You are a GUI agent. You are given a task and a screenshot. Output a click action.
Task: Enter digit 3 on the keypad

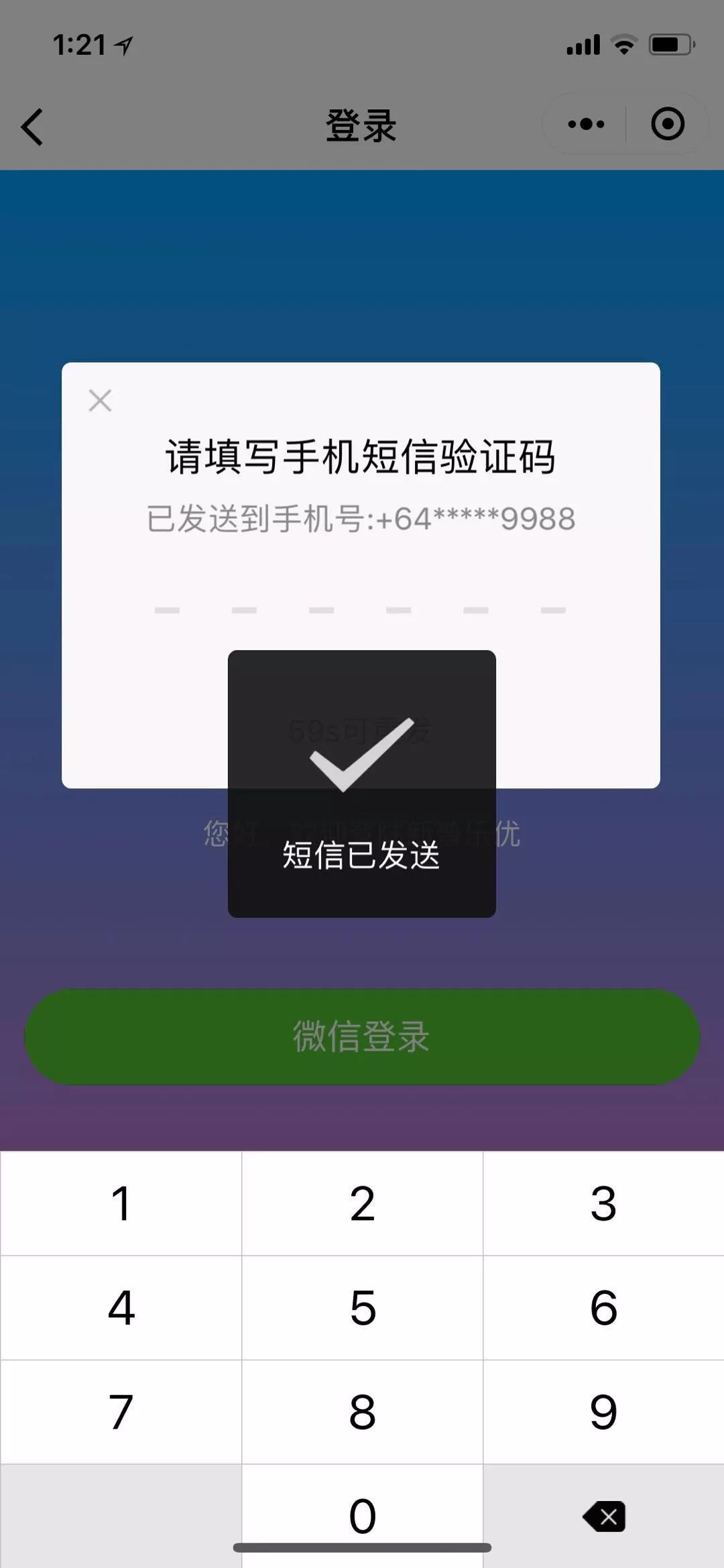click(x=603, y=1203)
